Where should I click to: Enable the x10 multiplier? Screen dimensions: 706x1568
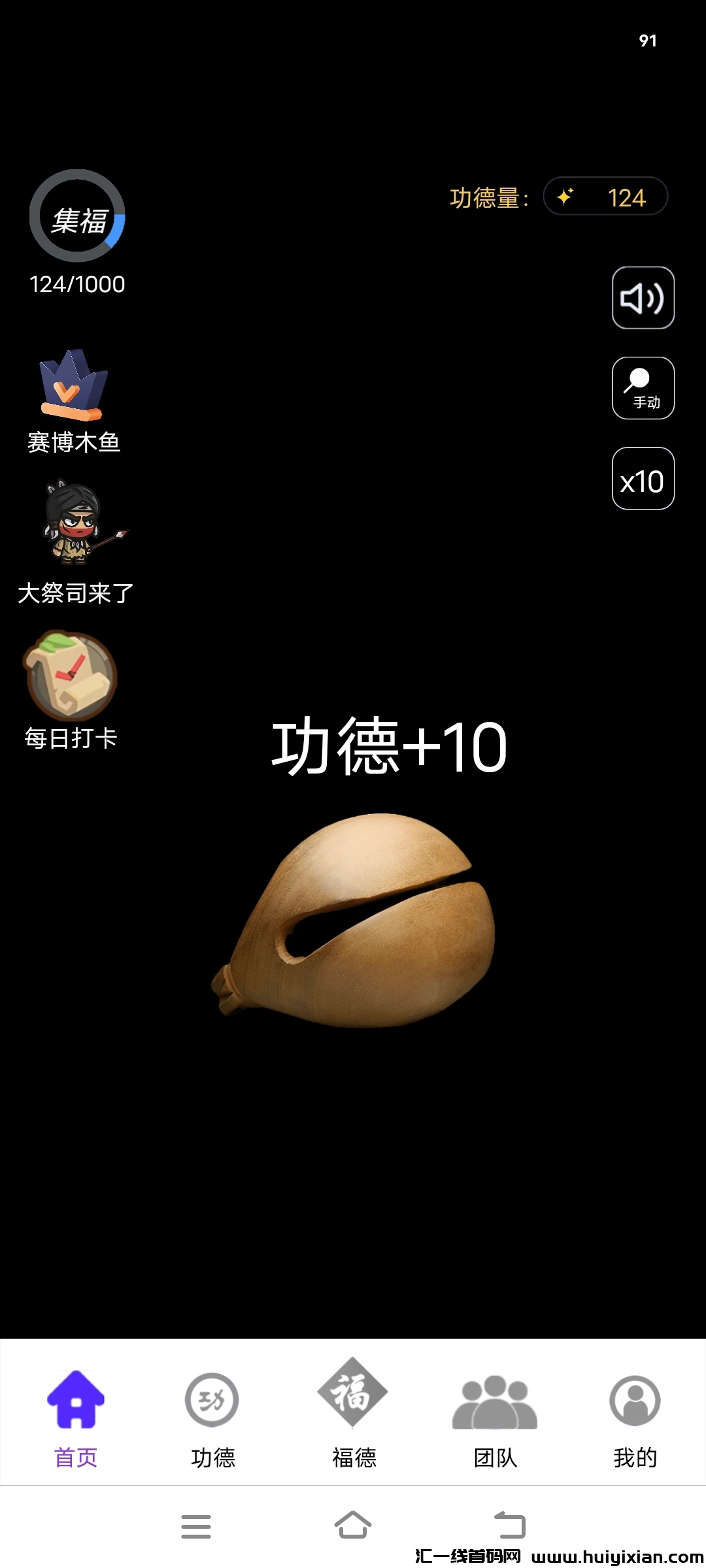point(643,479)
